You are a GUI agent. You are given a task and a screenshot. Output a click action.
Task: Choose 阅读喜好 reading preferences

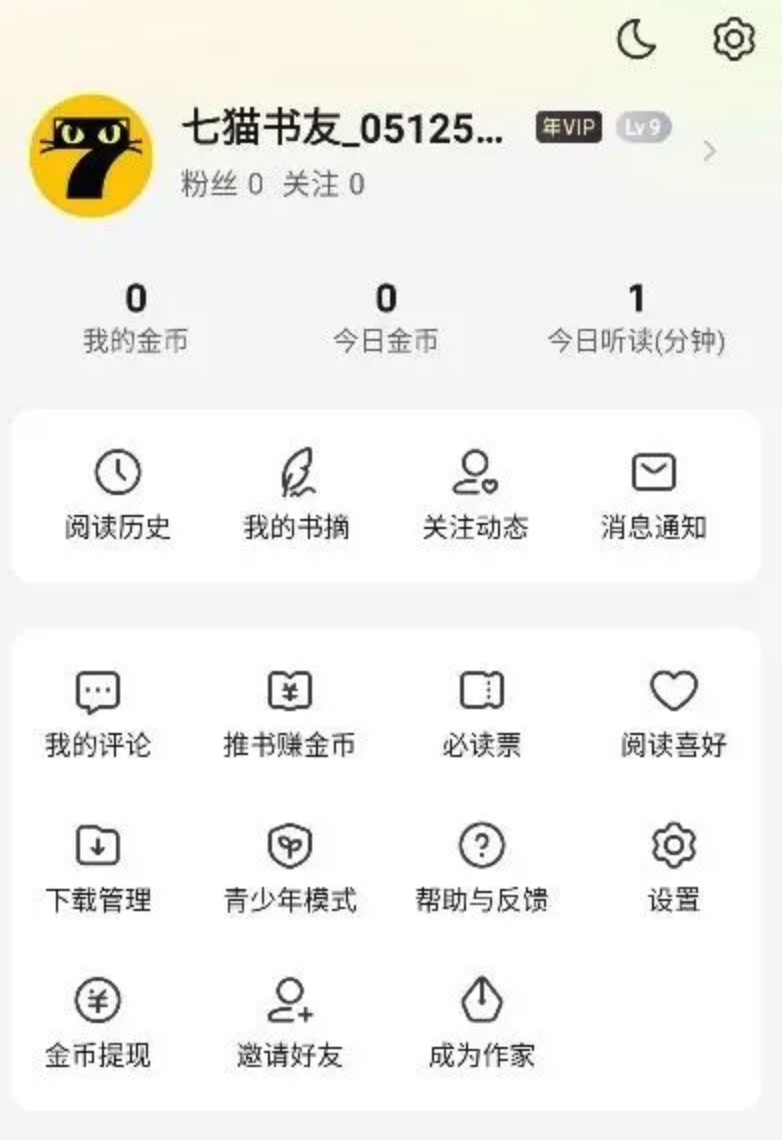(673, 713)
